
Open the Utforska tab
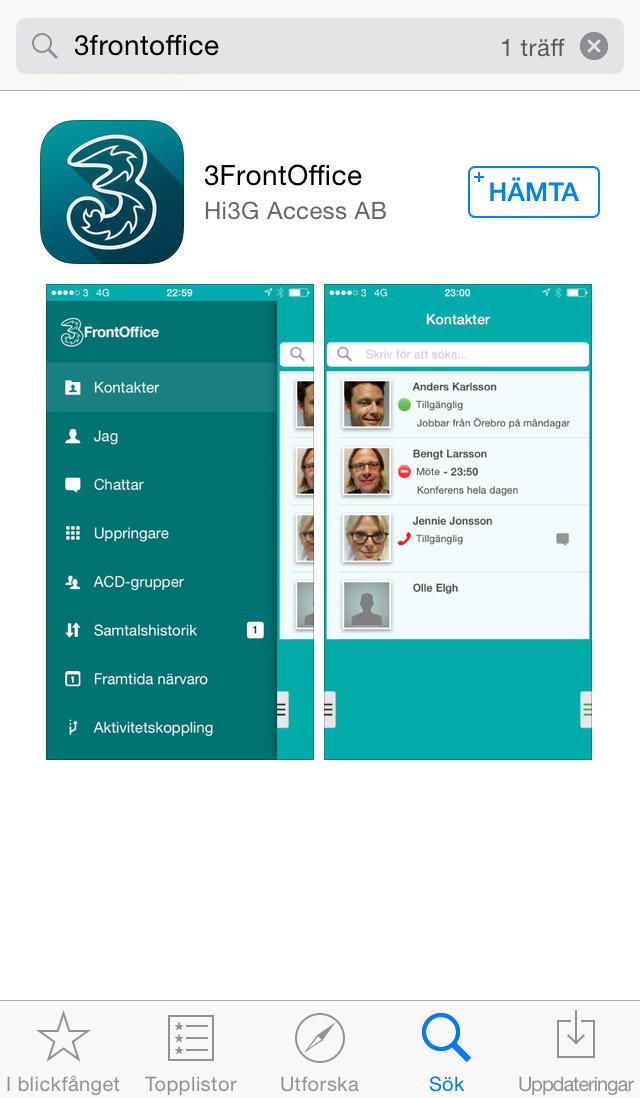(320, 1052)
